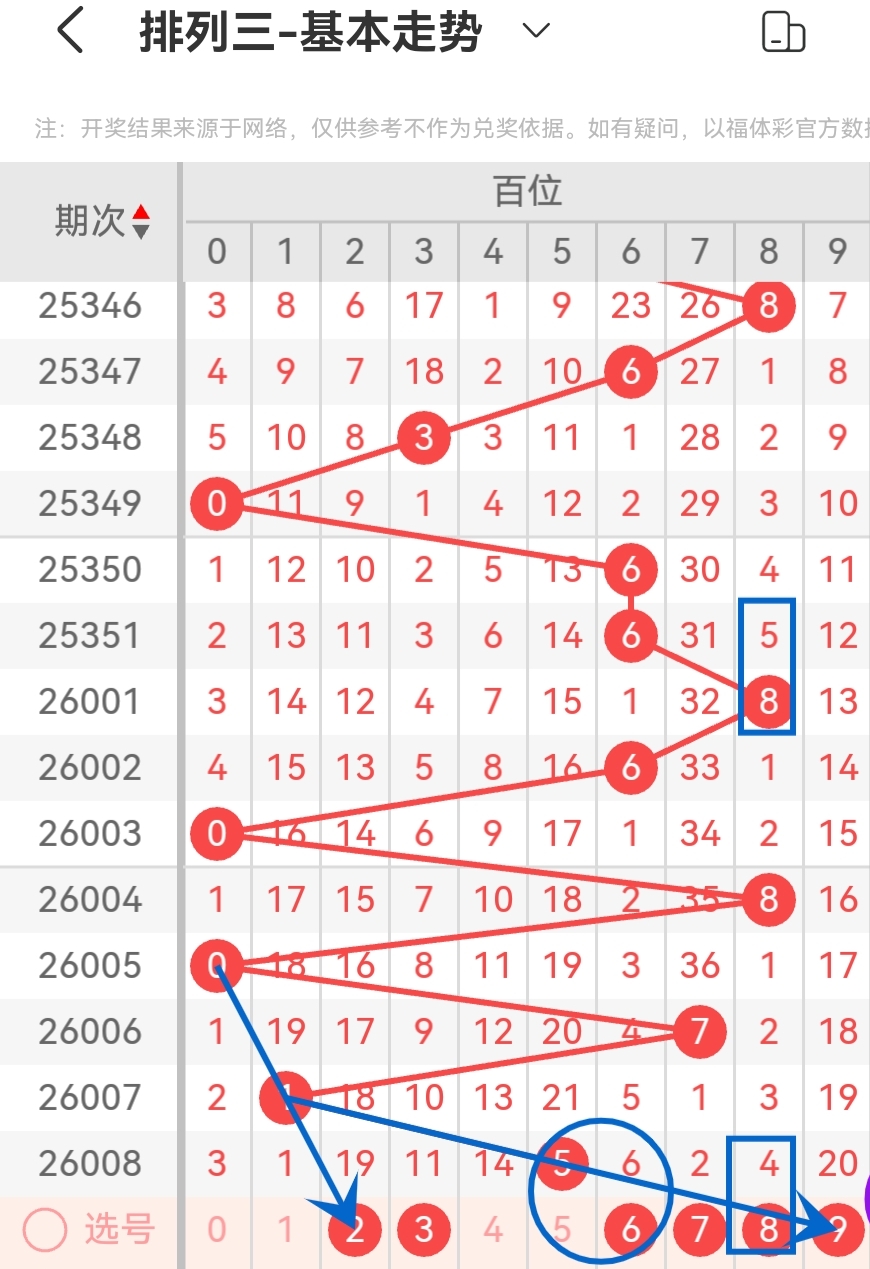Viewport: 870px width, 1269px height.
Task: Click the red circled 0 marker in row 26005
Action: click(216, 965)
